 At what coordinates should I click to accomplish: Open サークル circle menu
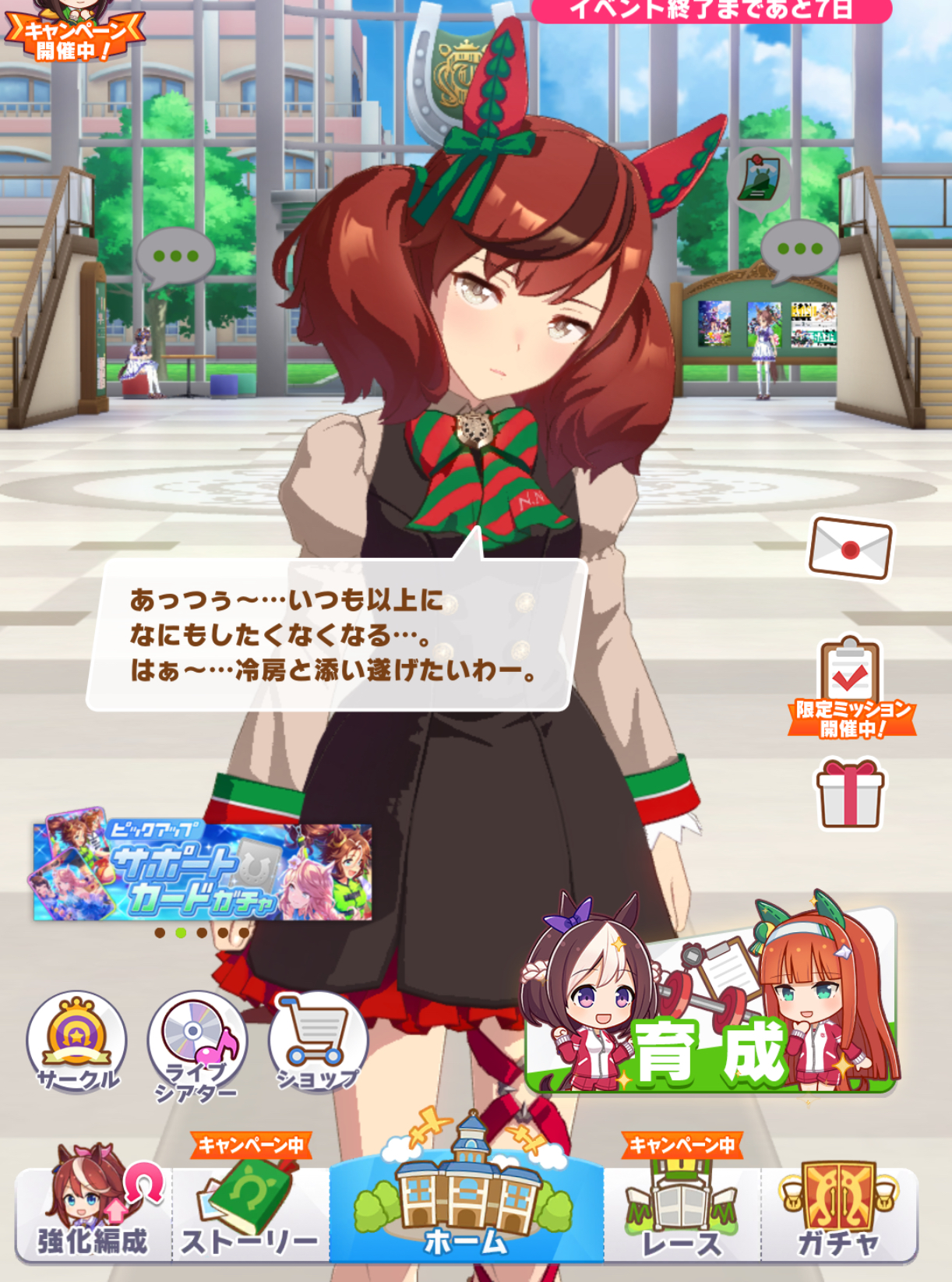(77, 1041)
